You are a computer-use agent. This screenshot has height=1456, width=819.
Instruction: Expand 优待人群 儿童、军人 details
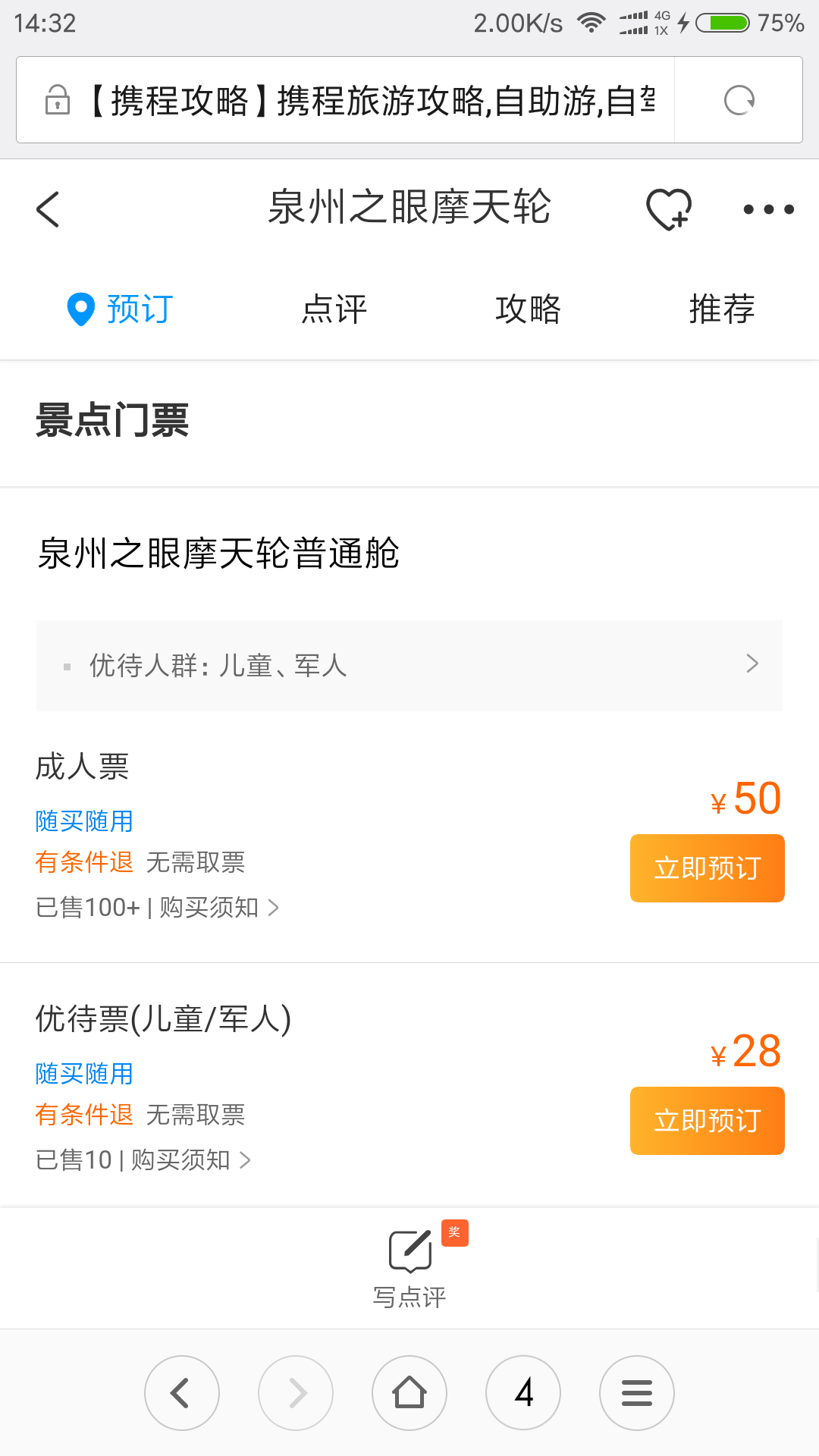coord(409,665)
